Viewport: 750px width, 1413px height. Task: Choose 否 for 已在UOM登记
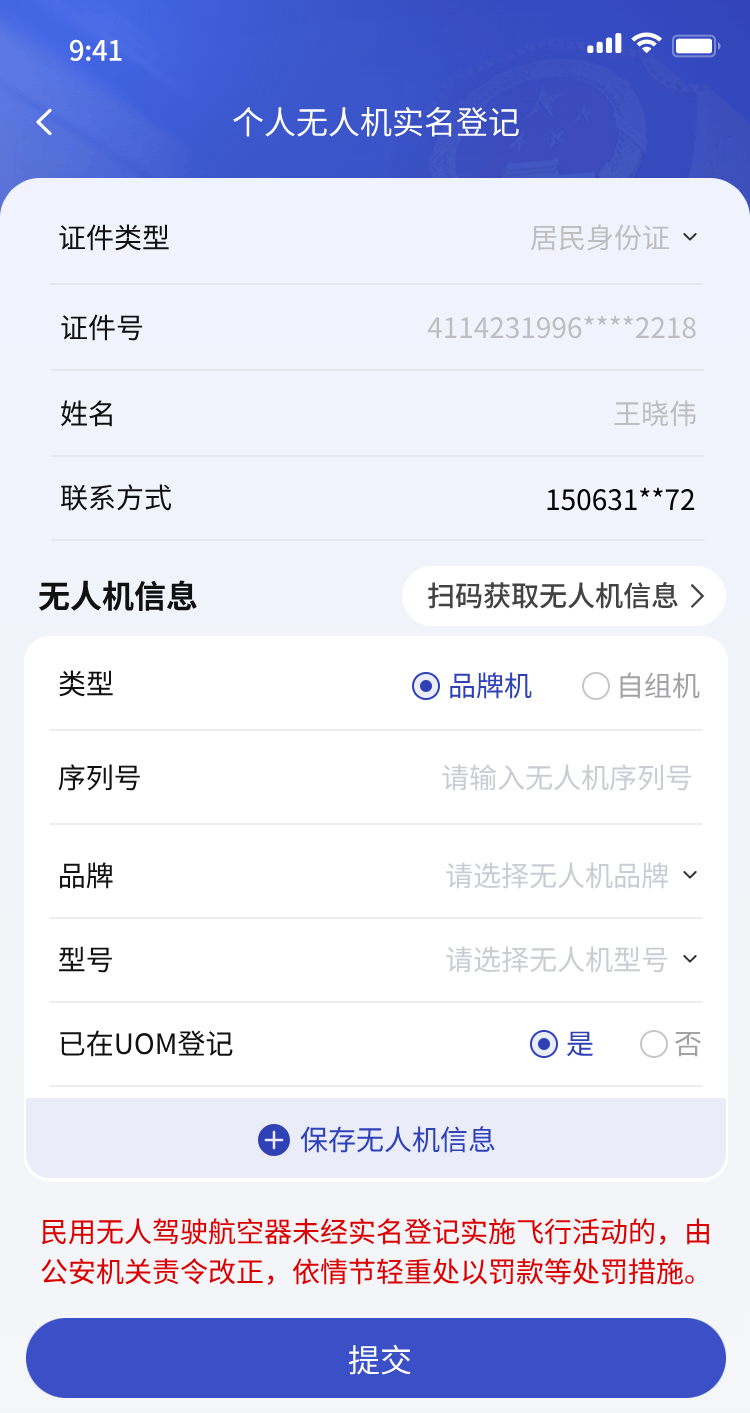(670, 1045)
